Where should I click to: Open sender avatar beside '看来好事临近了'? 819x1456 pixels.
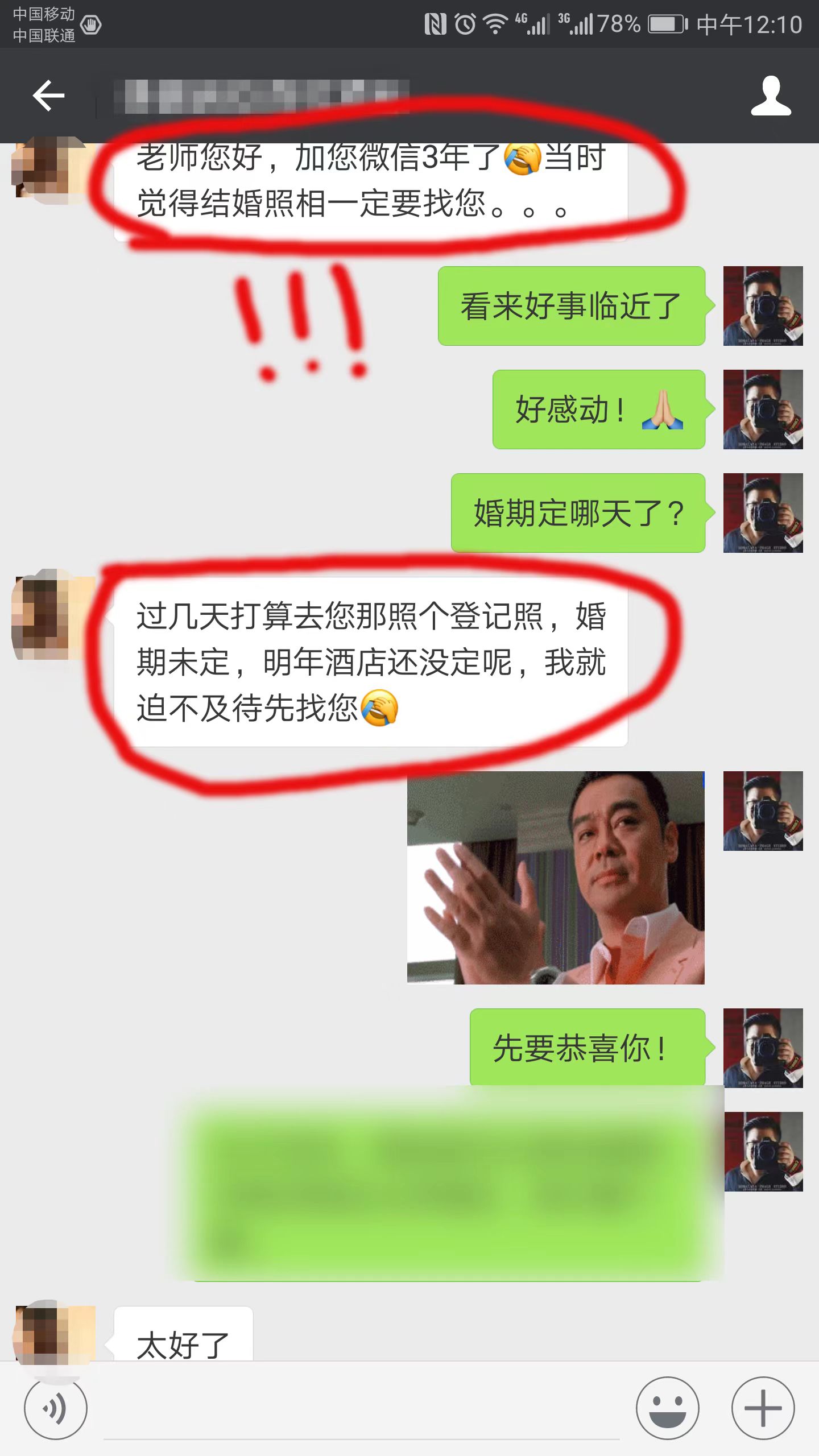(x=763, y=306)
